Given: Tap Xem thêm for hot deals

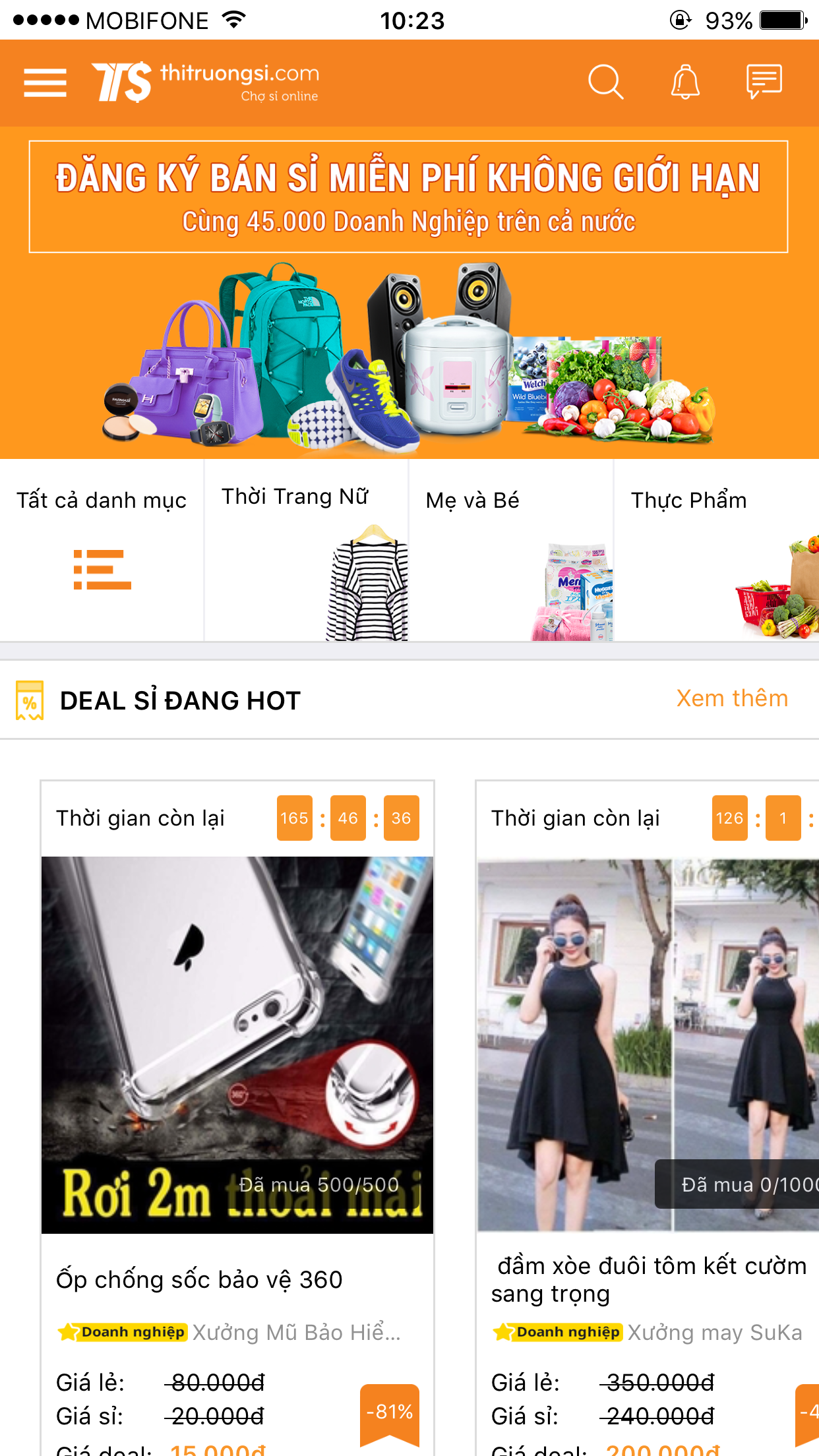Looking at the screenshot, I should point(731,698).
